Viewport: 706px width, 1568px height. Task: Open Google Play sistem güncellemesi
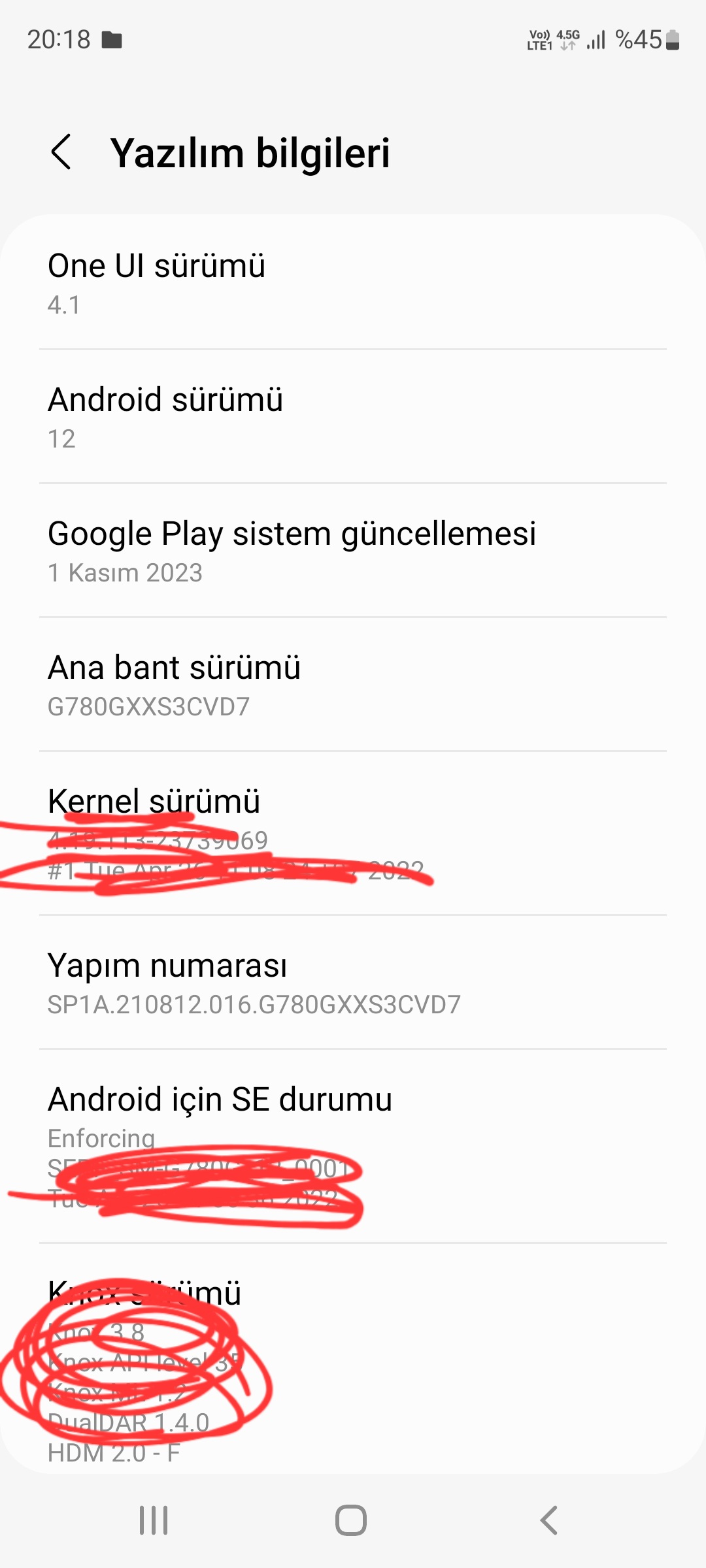[353, 551]
